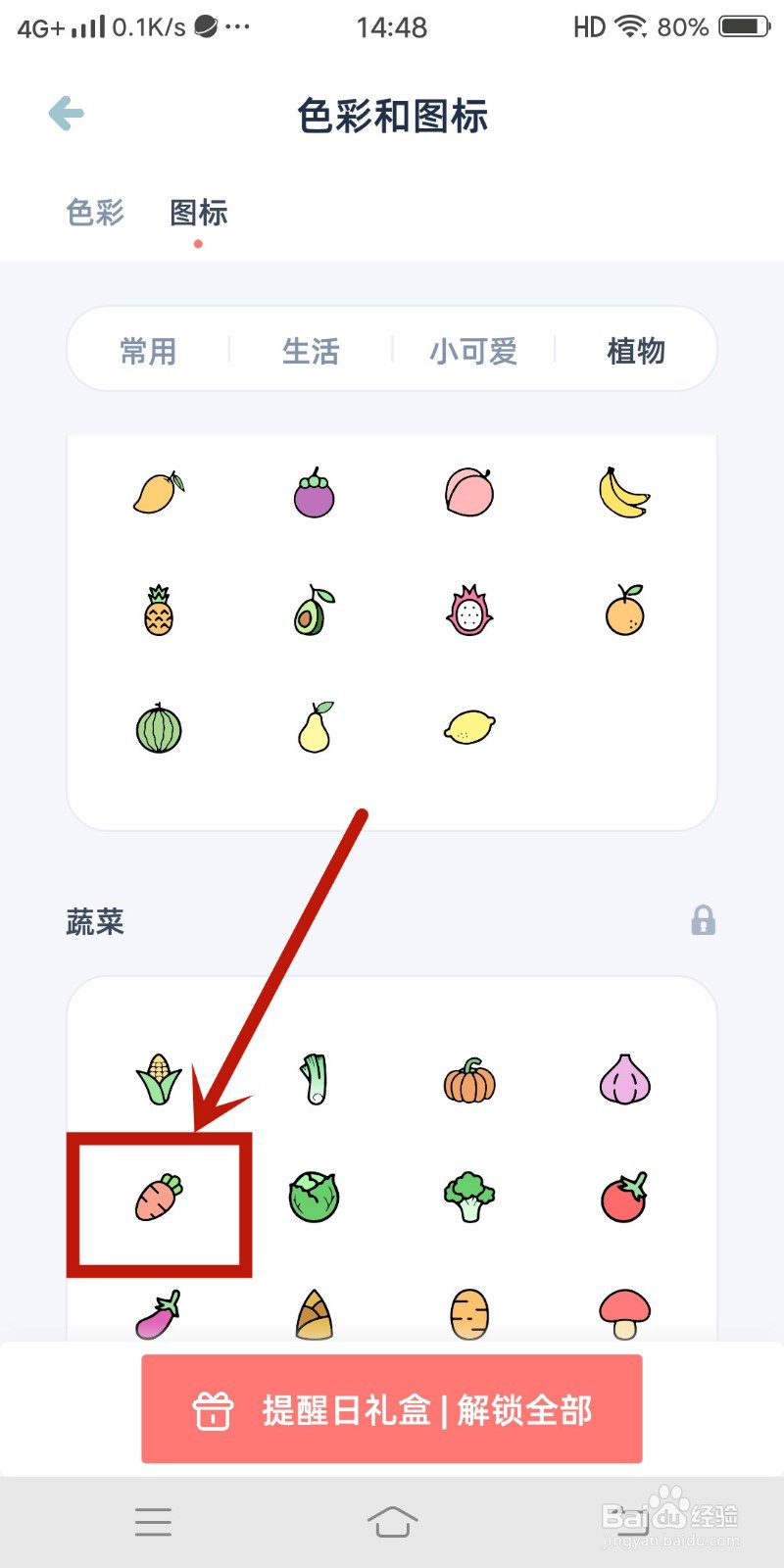Screen dimensions: 784x1568
Task: Pick the broccoli icon
Action: coord(468,1198)
